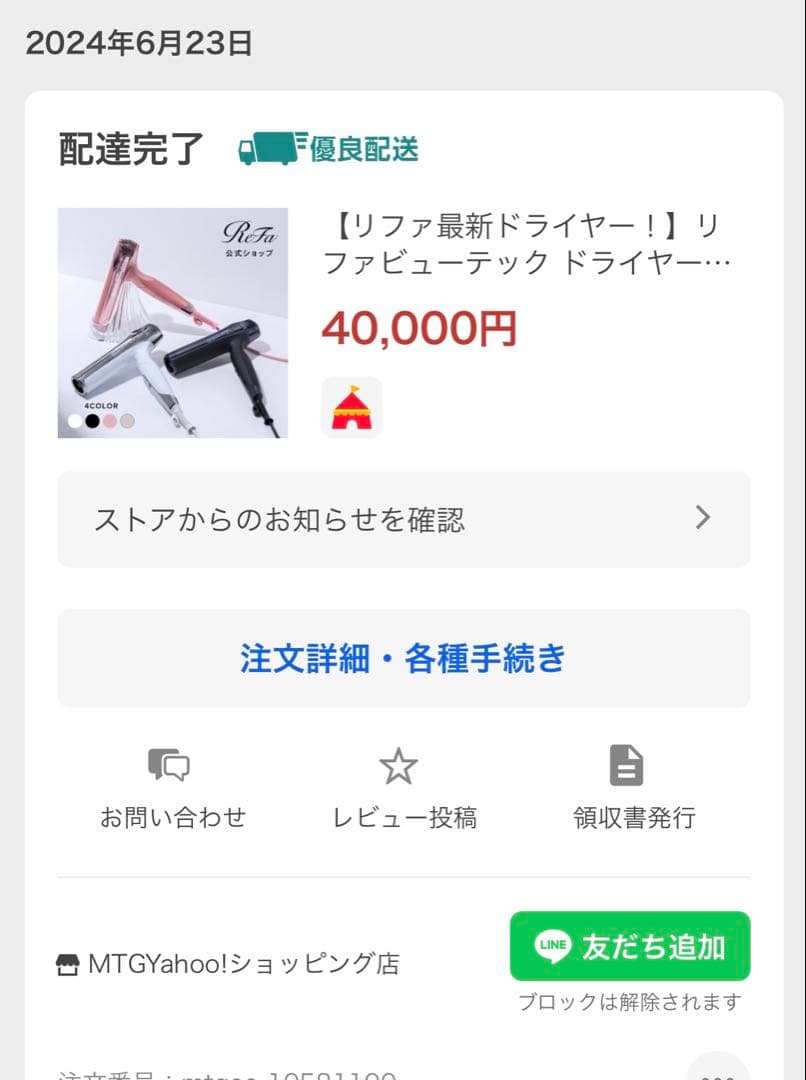Click the store icon beside MTGYahoo!ショッピング店
This screenshot has height=1080, width=806.
pyautogui.click(x=67, y=963)
